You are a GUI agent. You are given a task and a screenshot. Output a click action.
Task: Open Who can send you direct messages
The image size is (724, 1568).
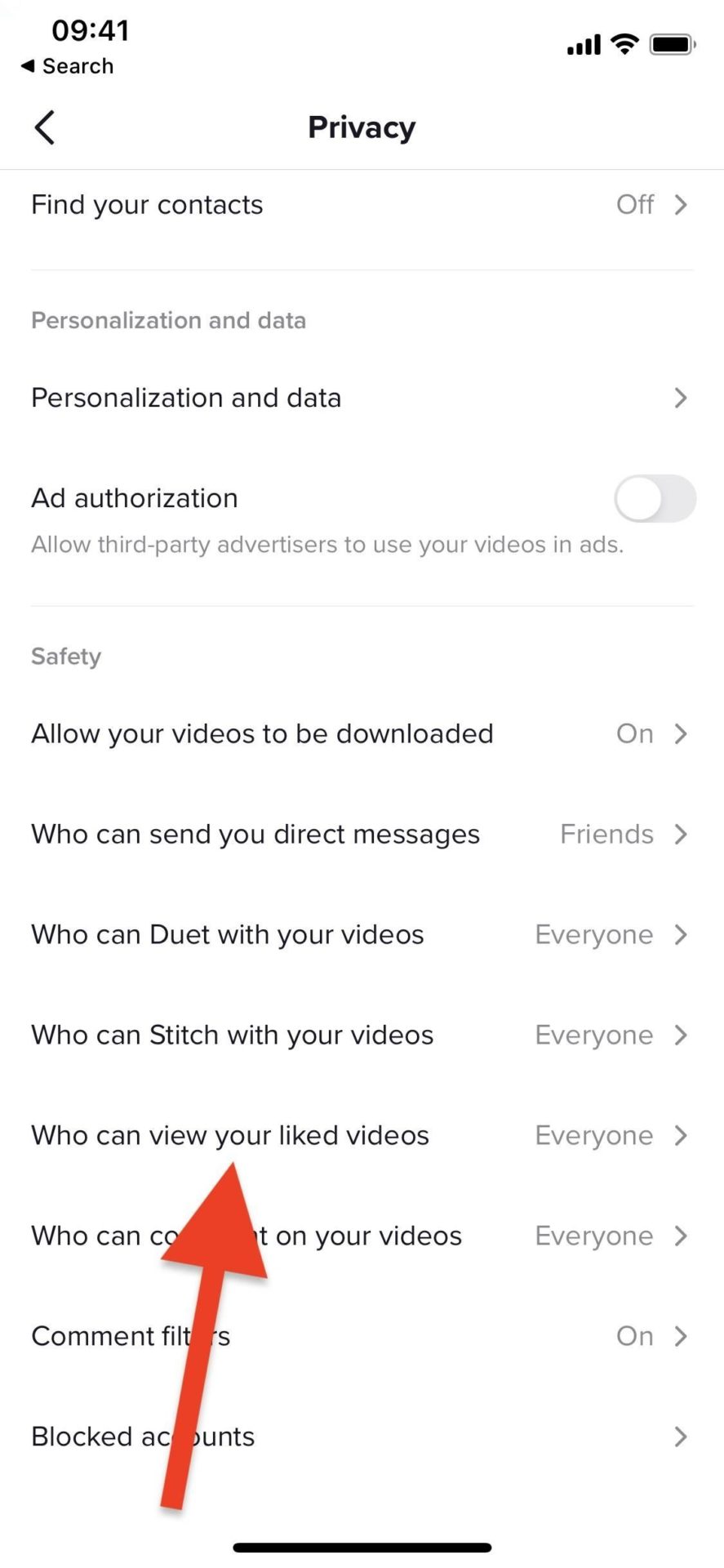click(x=362, y=834)
